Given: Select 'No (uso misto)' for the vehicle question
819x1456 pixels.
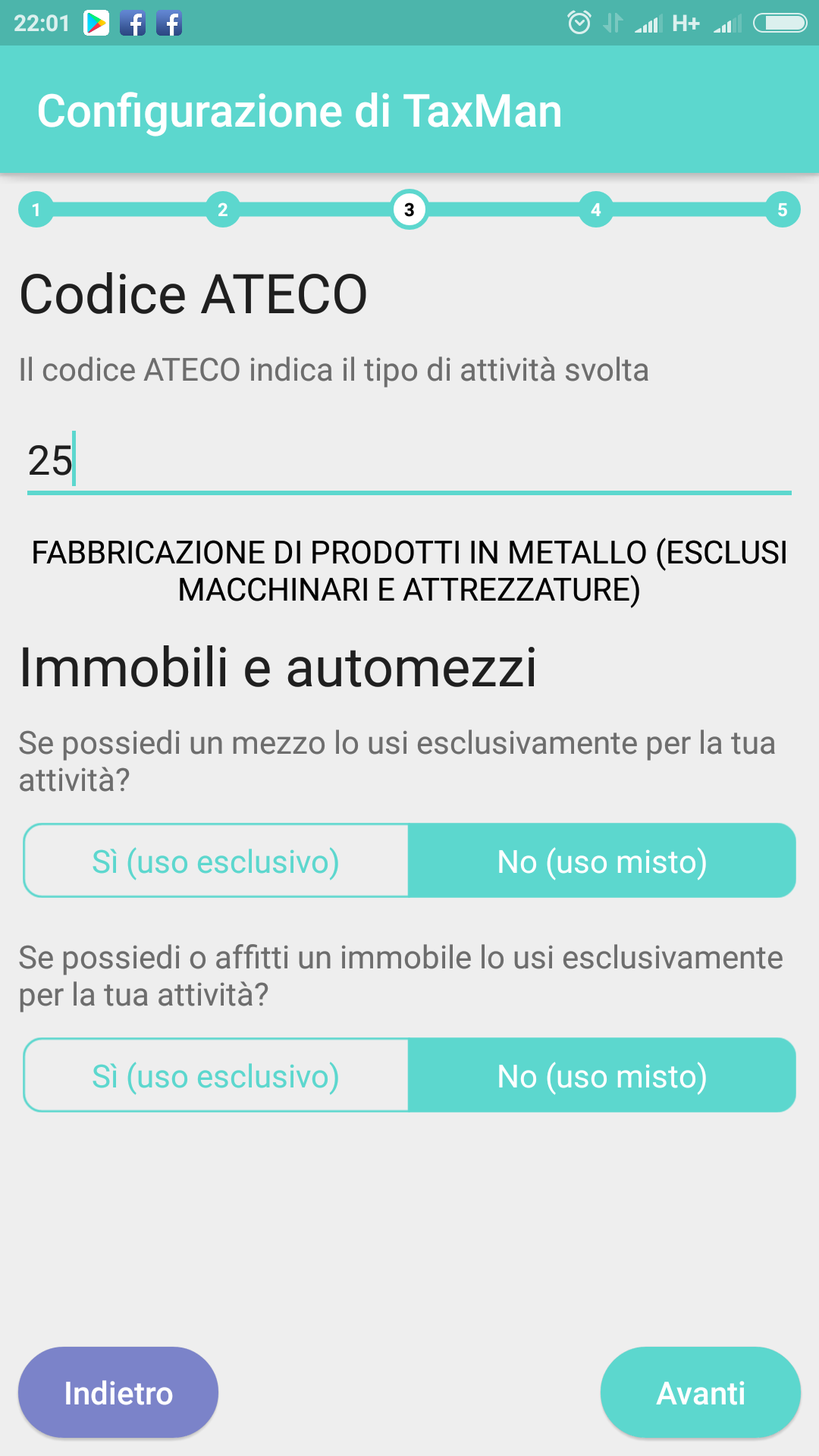Looking at the screenshot, I should [x=602, y=861].
